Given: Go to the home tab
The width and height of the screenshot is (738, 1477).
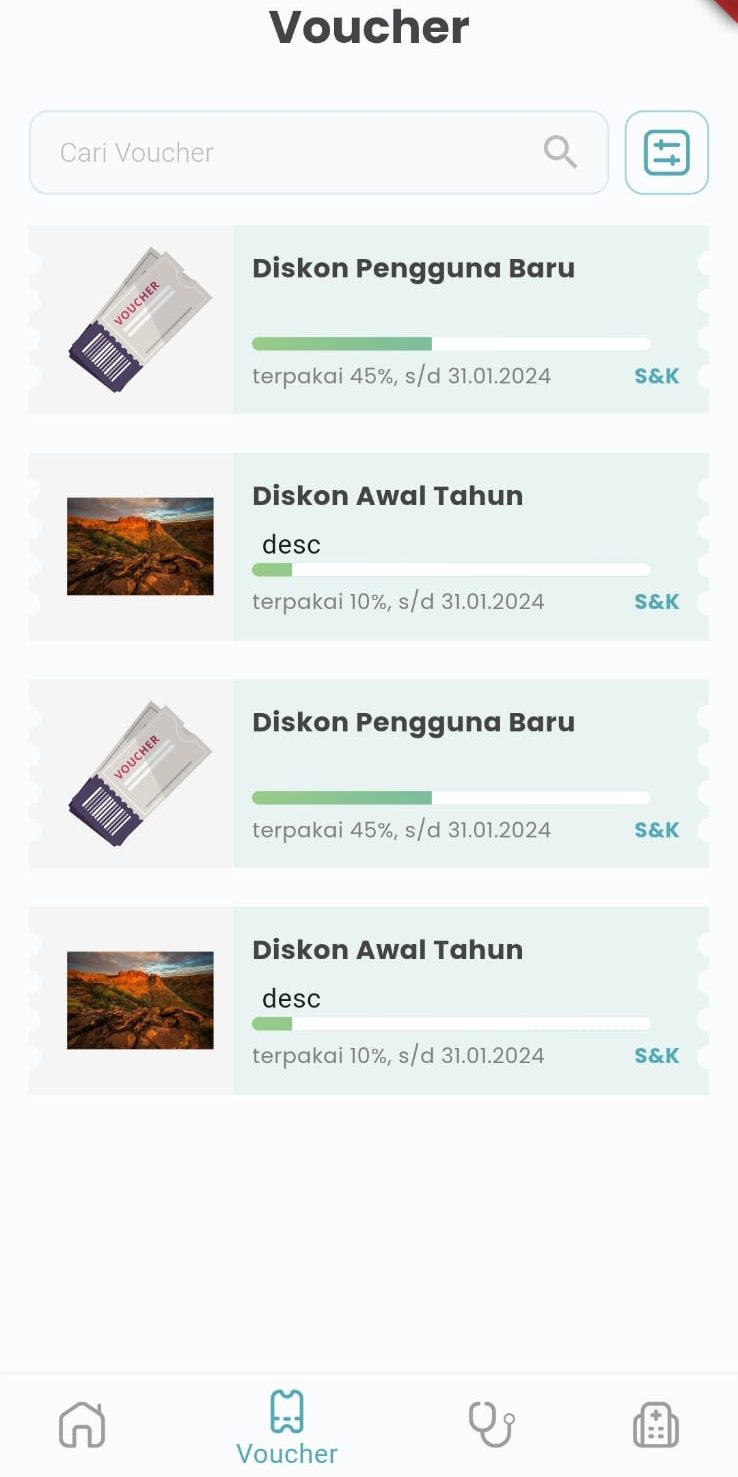Looking at the screenshot, I should coord(82,1424).
